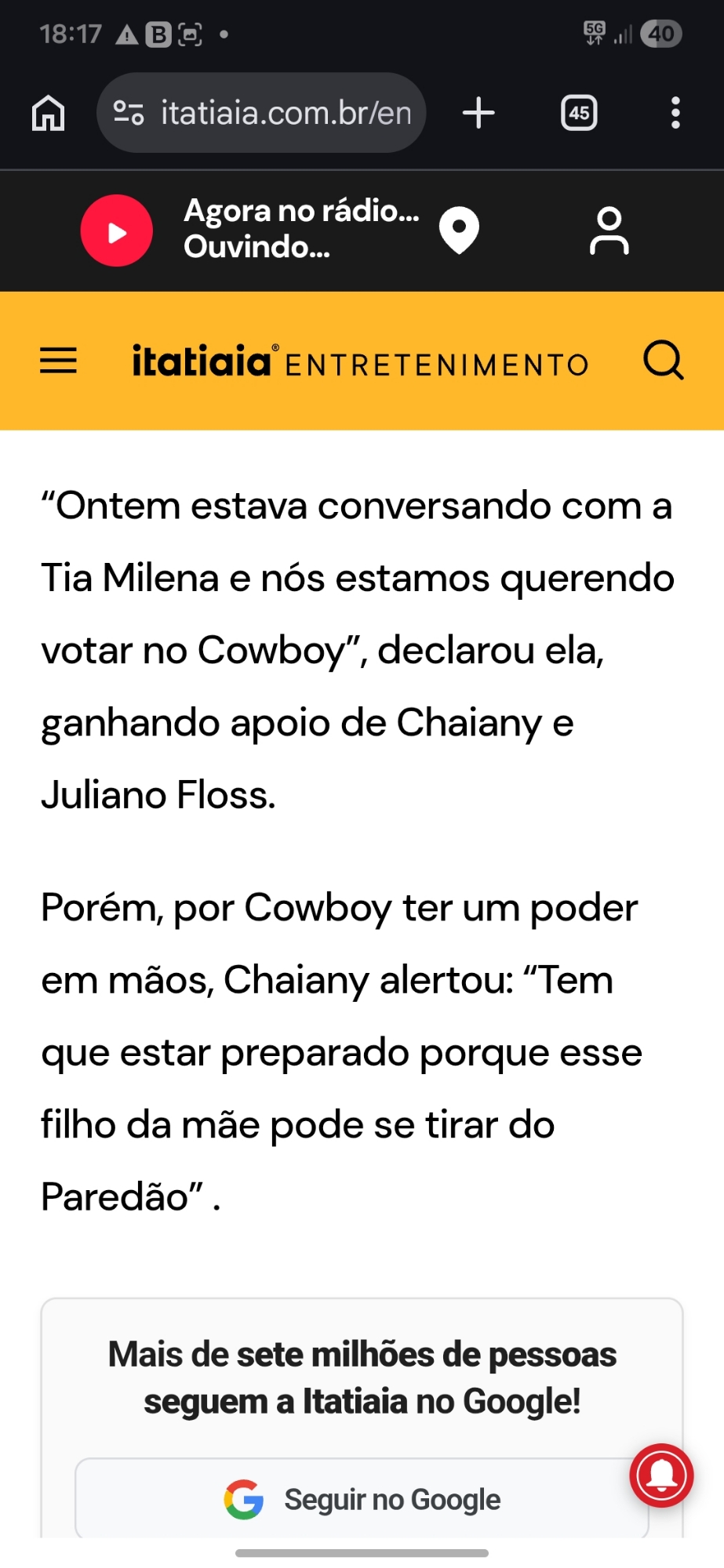Go to the Itatiaia Entretenimento home

(x=359, y=361)
